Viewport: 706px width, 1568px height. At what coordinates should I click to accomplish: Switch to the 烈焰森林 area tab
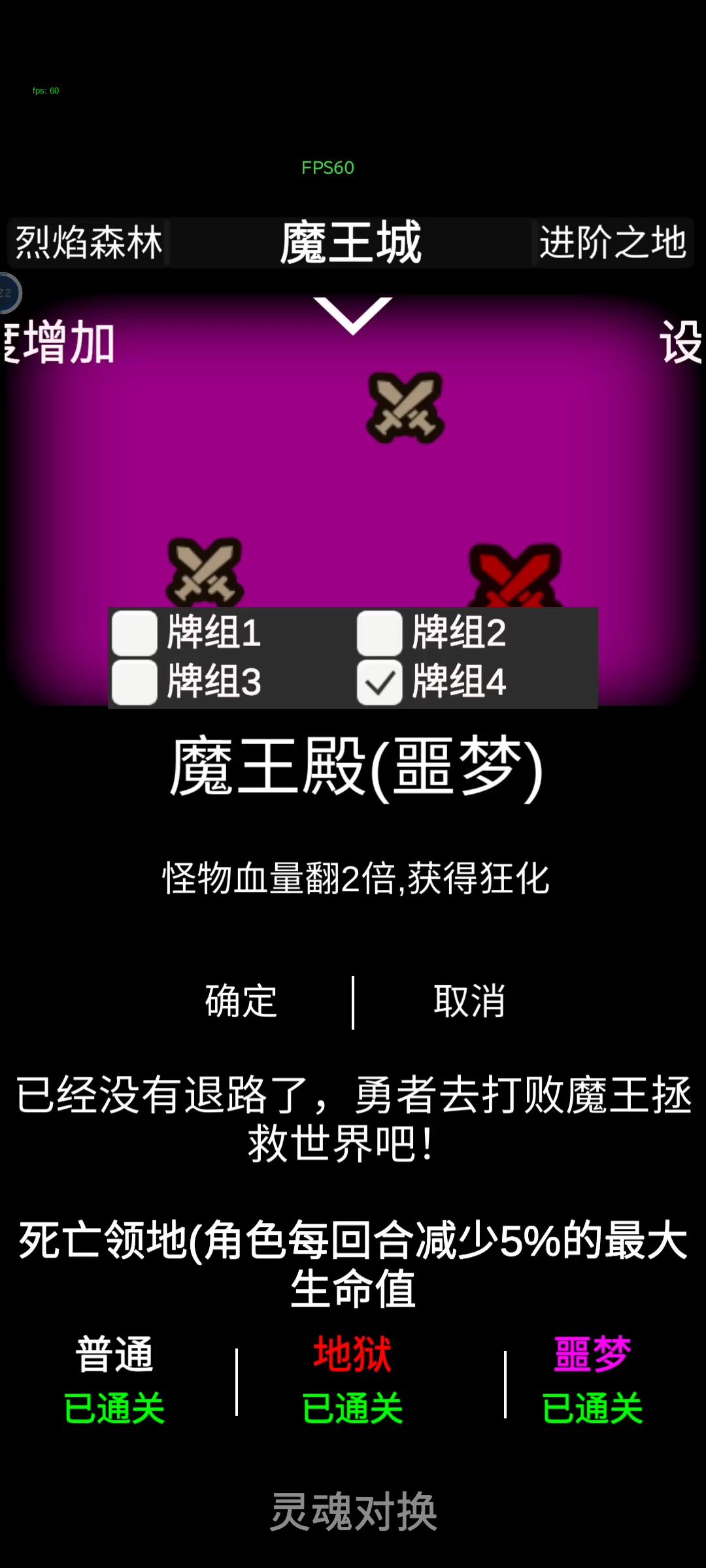(88, 242)
